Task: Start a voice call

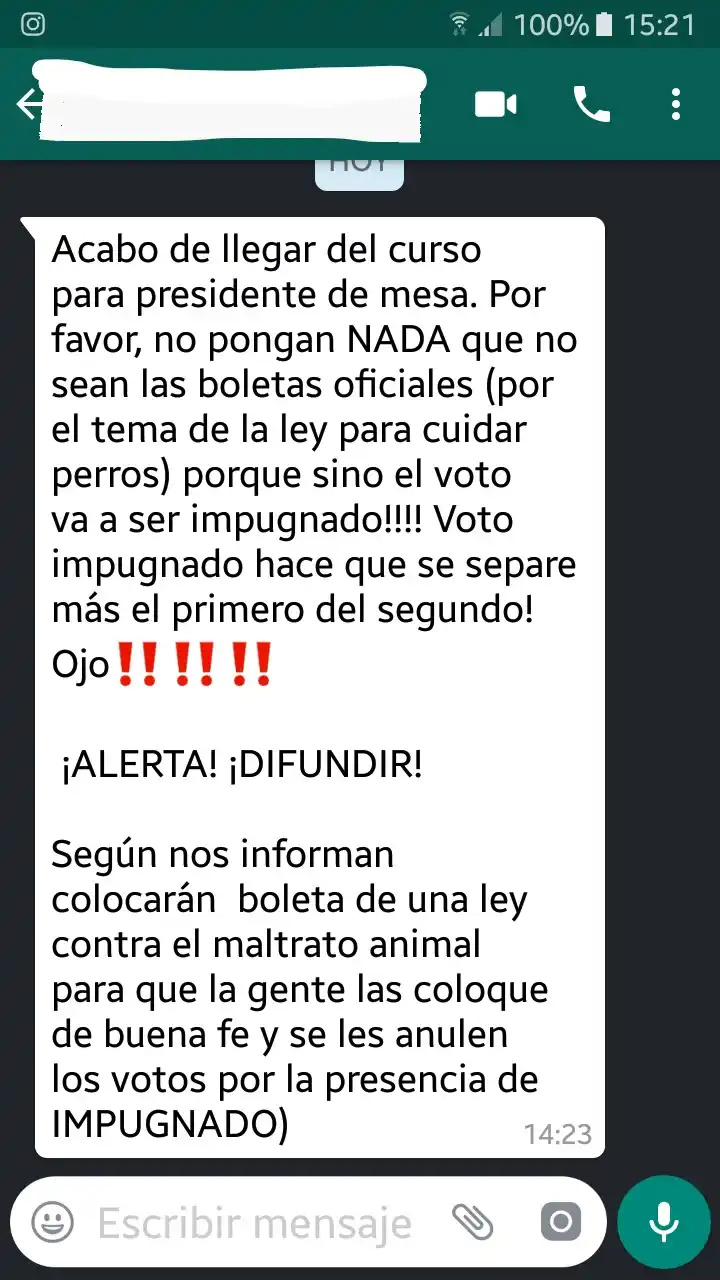Action: click(592, 104)
